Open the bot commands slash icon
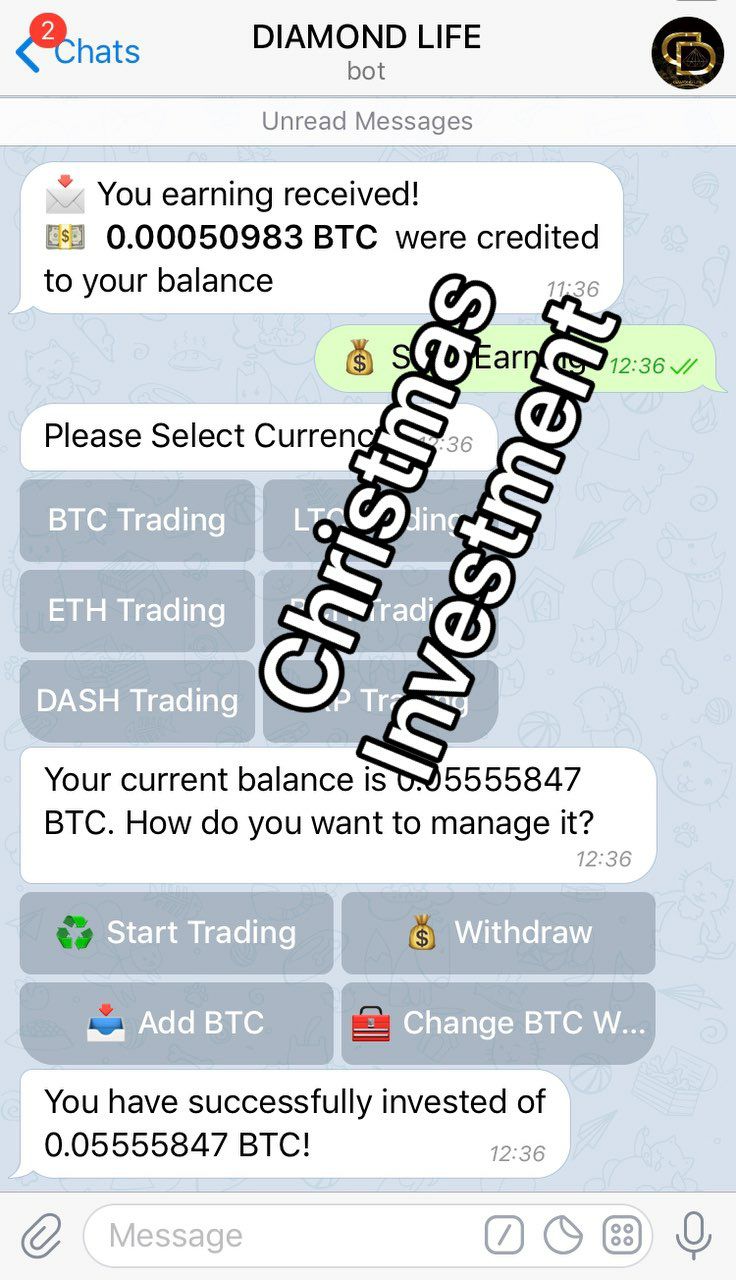The height and width of the screenshot is (1280, 736). click(504, 1236)
